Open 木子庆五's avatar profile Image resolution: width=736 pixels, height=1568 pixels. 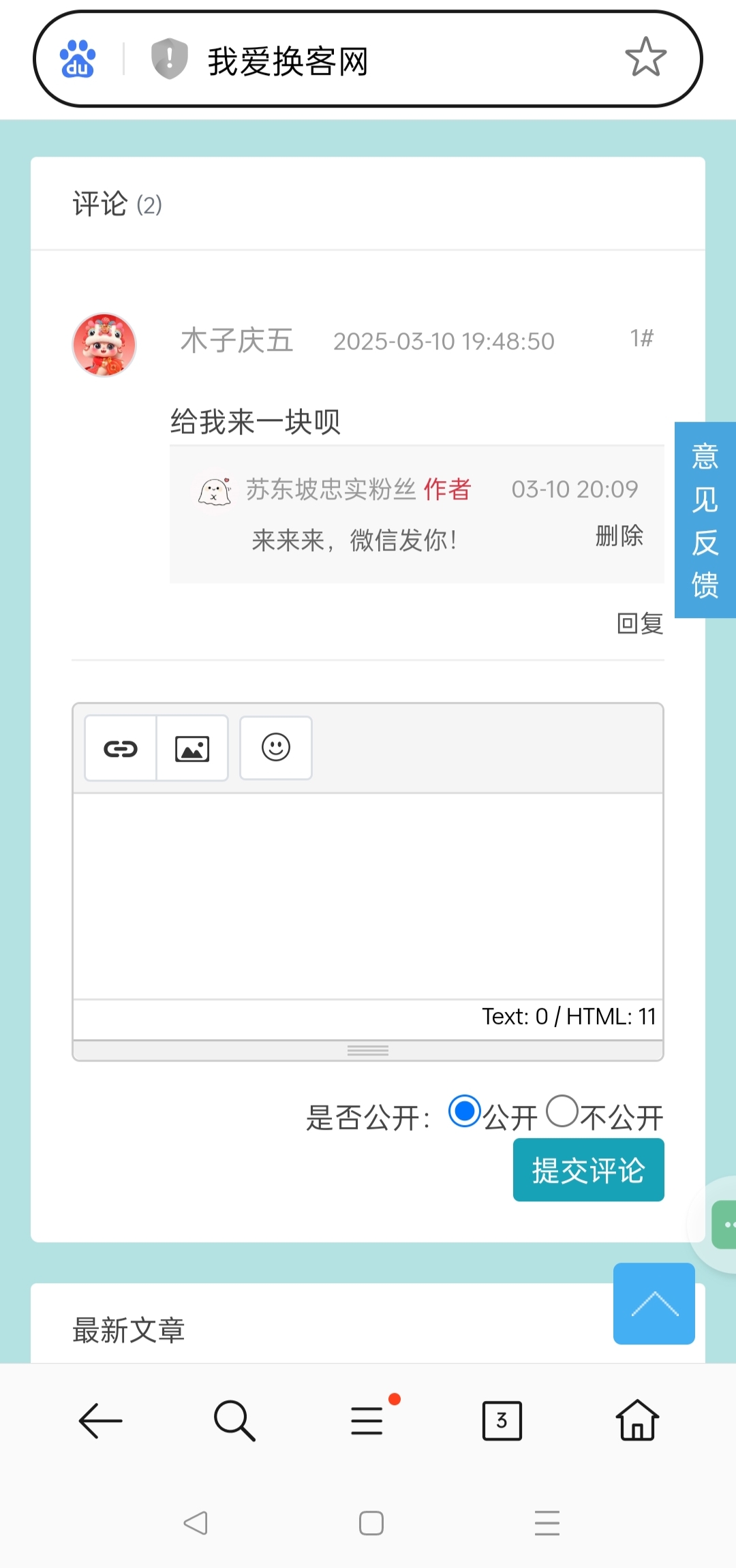pos(104,345)
